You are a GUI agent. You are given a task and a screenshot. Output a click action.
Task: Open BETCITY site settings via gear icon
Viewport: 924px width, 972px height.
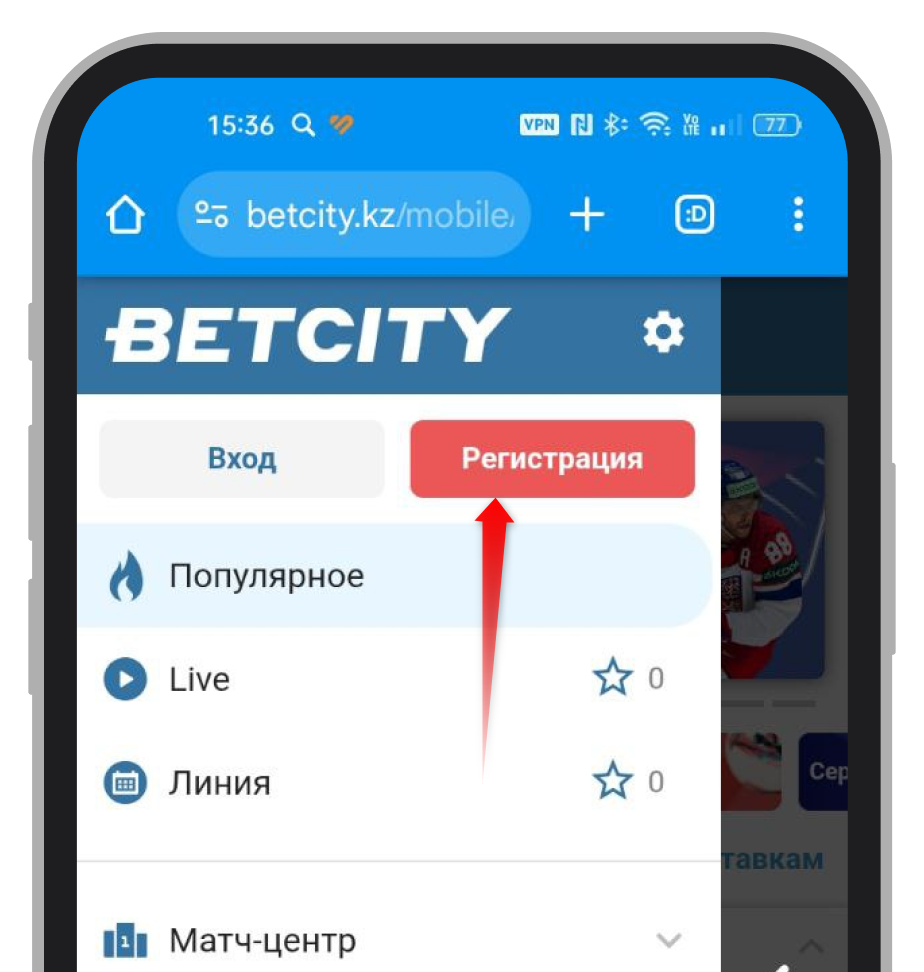click(663, 334)
